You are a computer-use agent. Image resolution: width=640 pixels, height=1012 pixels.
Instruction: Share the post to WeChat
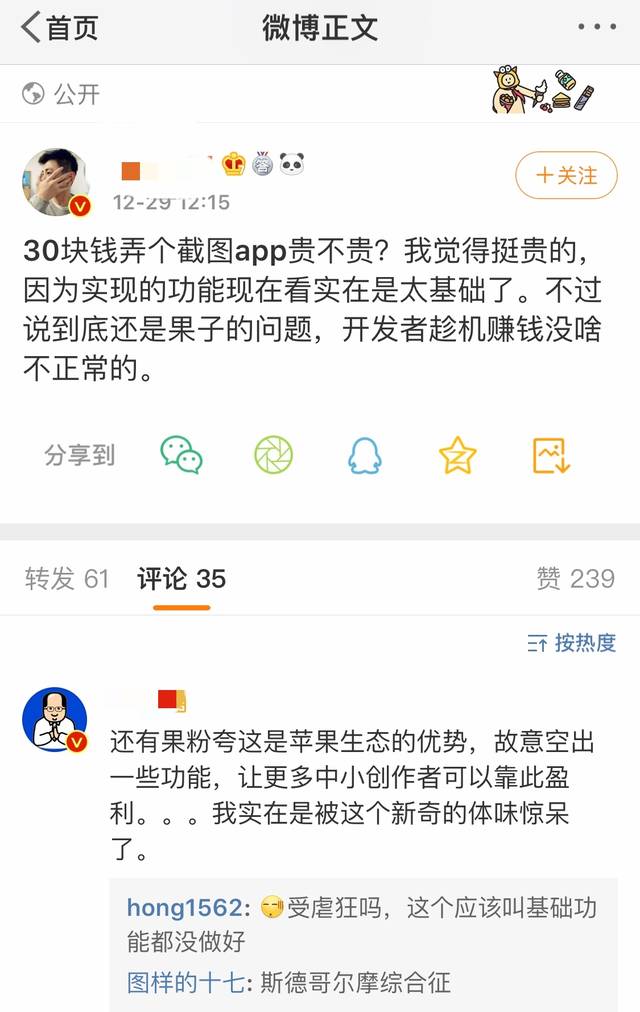pyautogui.click(x=181, y=455)
